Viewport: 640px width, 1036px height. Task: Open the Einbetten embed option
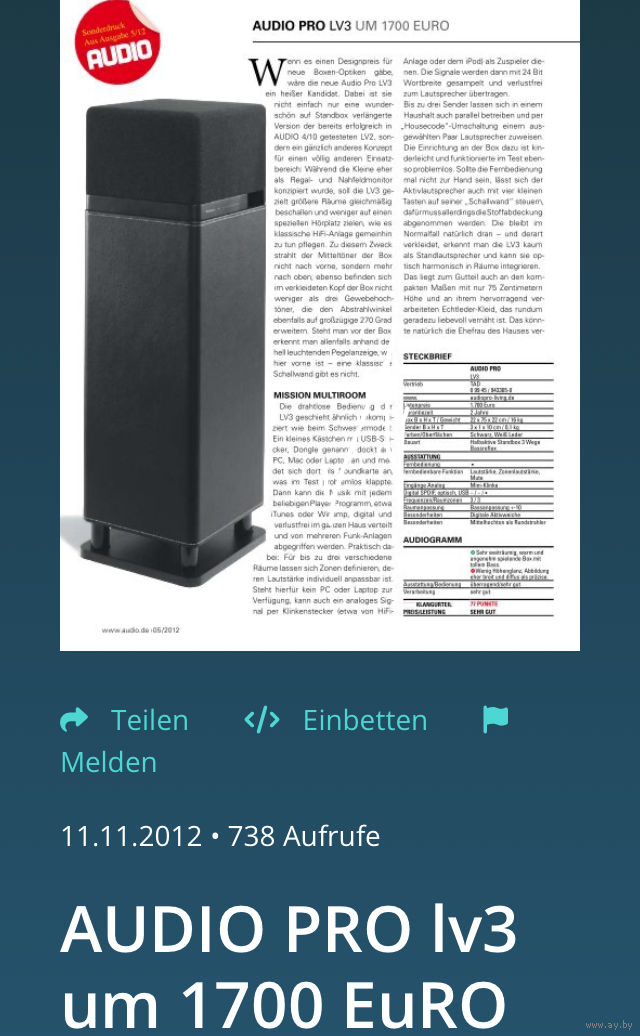click(336, 720)
